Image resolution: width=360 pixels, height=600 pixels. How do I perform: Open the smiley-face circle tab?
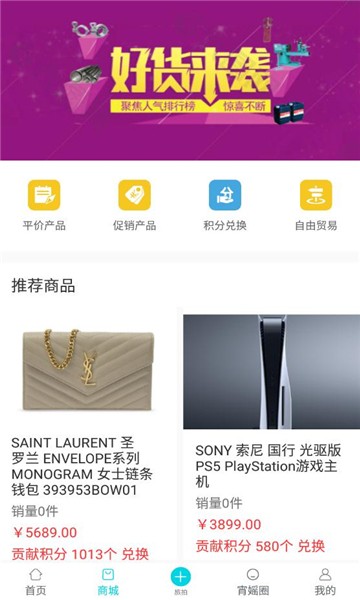(x=253, y=582)
